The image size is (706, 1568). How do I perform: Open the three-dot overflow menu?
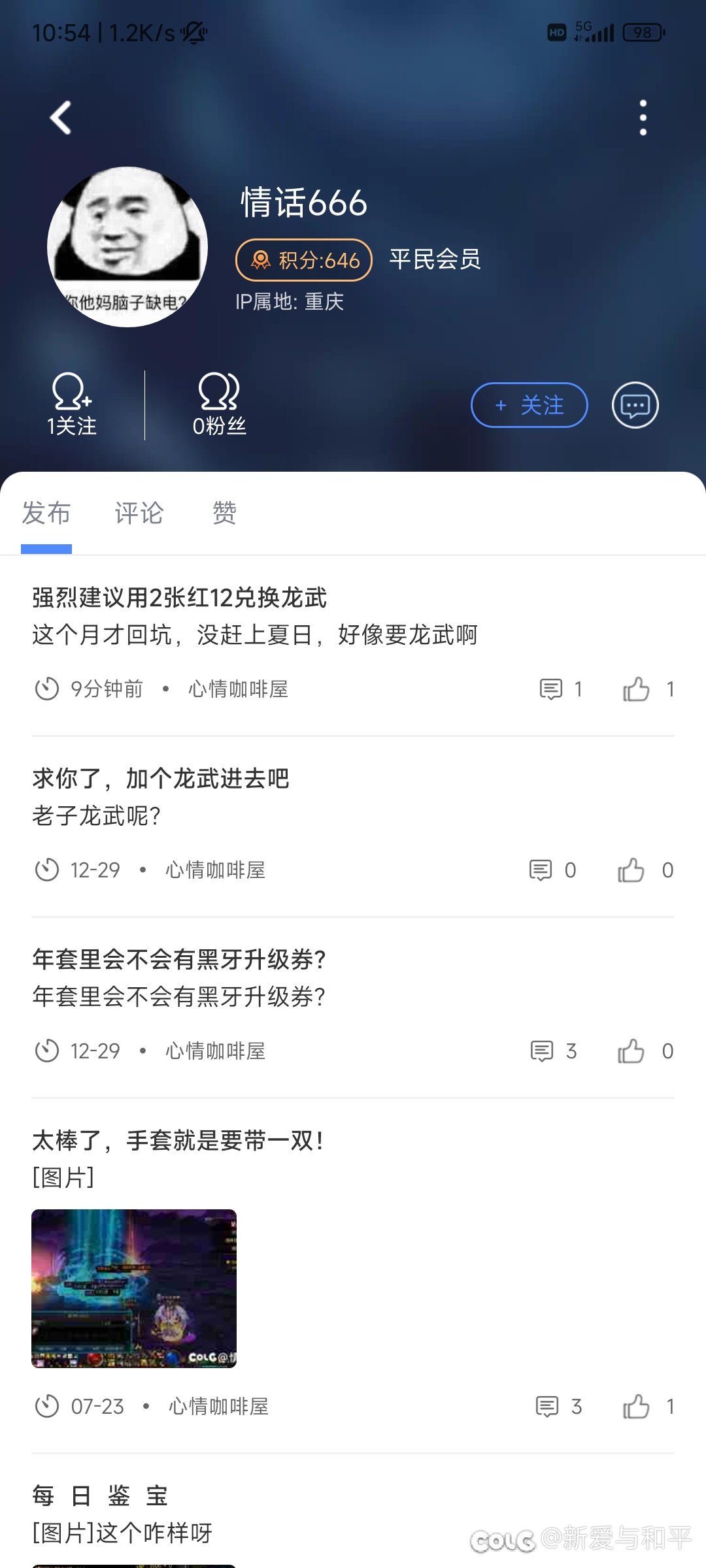(x=643, y=118)
